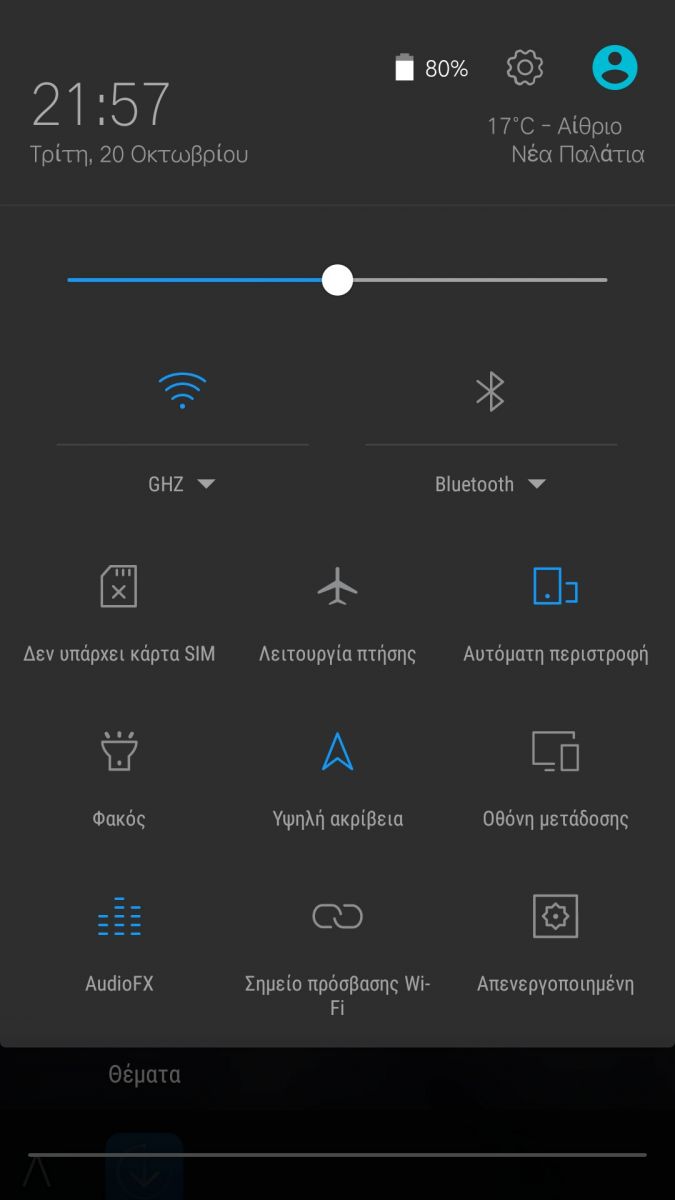Enable Σημείο πρόσβασης Wi-Fi hotspot
The height and width of the screenshot is (1200, 675).
coord(338,955)
